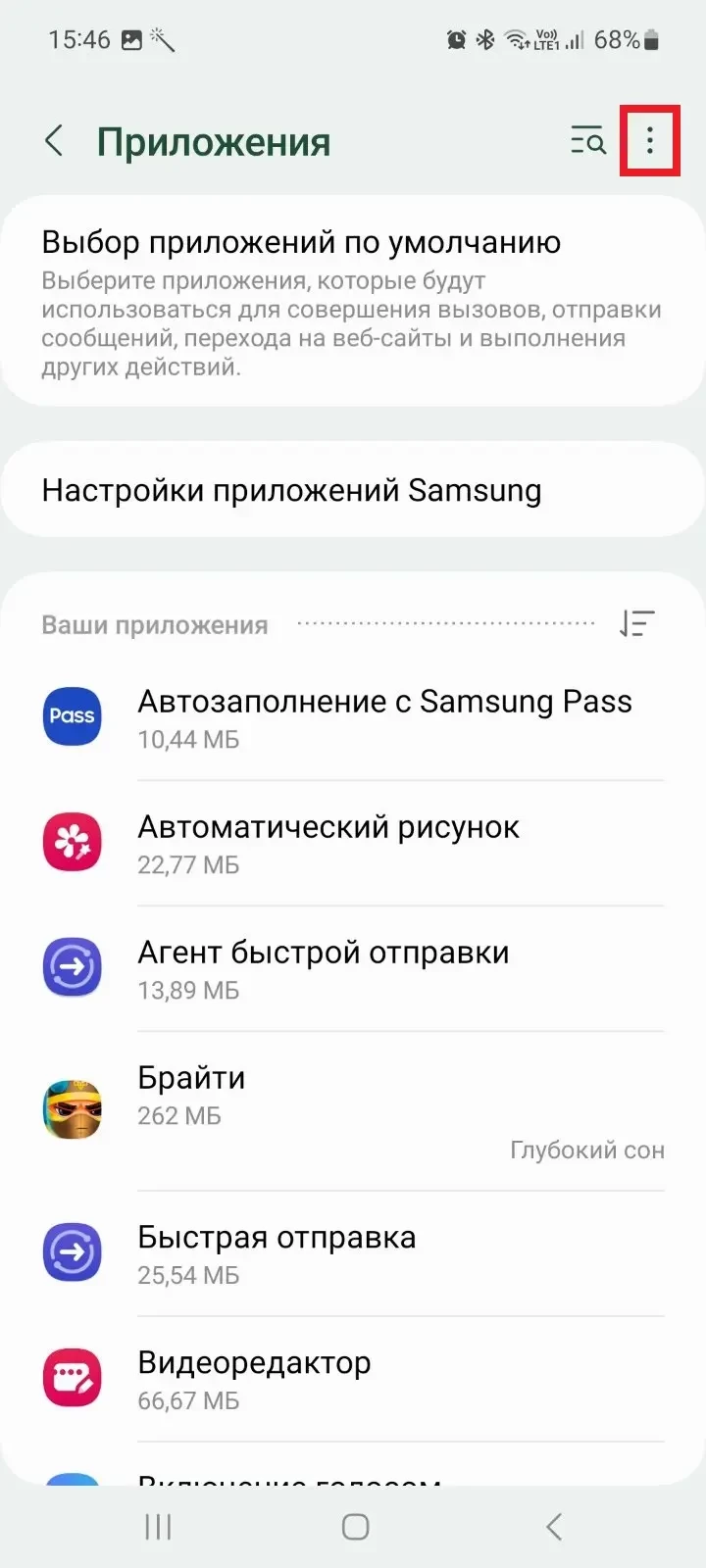
Task: Open the recent apps button
Action: (x=158, y=1526)
